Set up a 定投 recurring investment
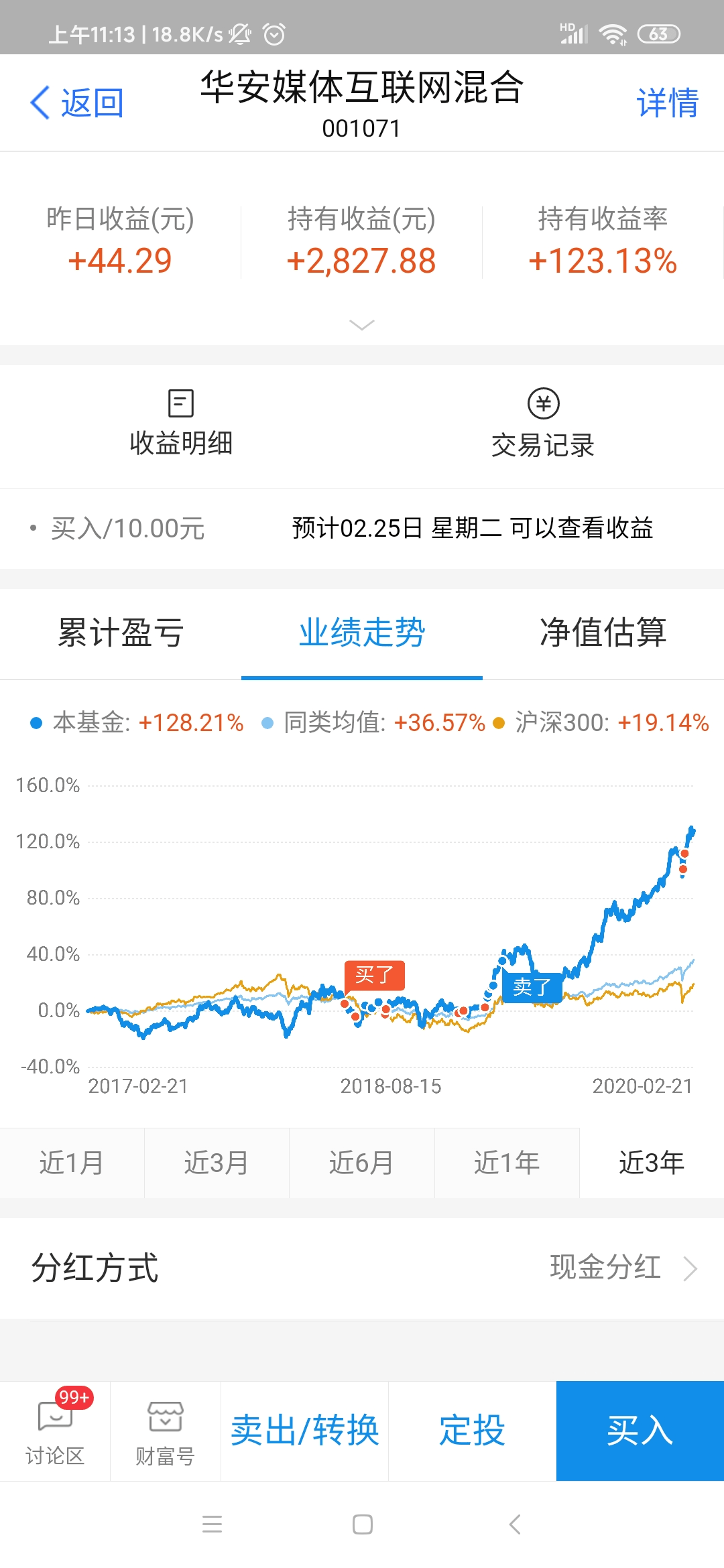This screenshot has width=724, height=1568. pos(472,1431)
